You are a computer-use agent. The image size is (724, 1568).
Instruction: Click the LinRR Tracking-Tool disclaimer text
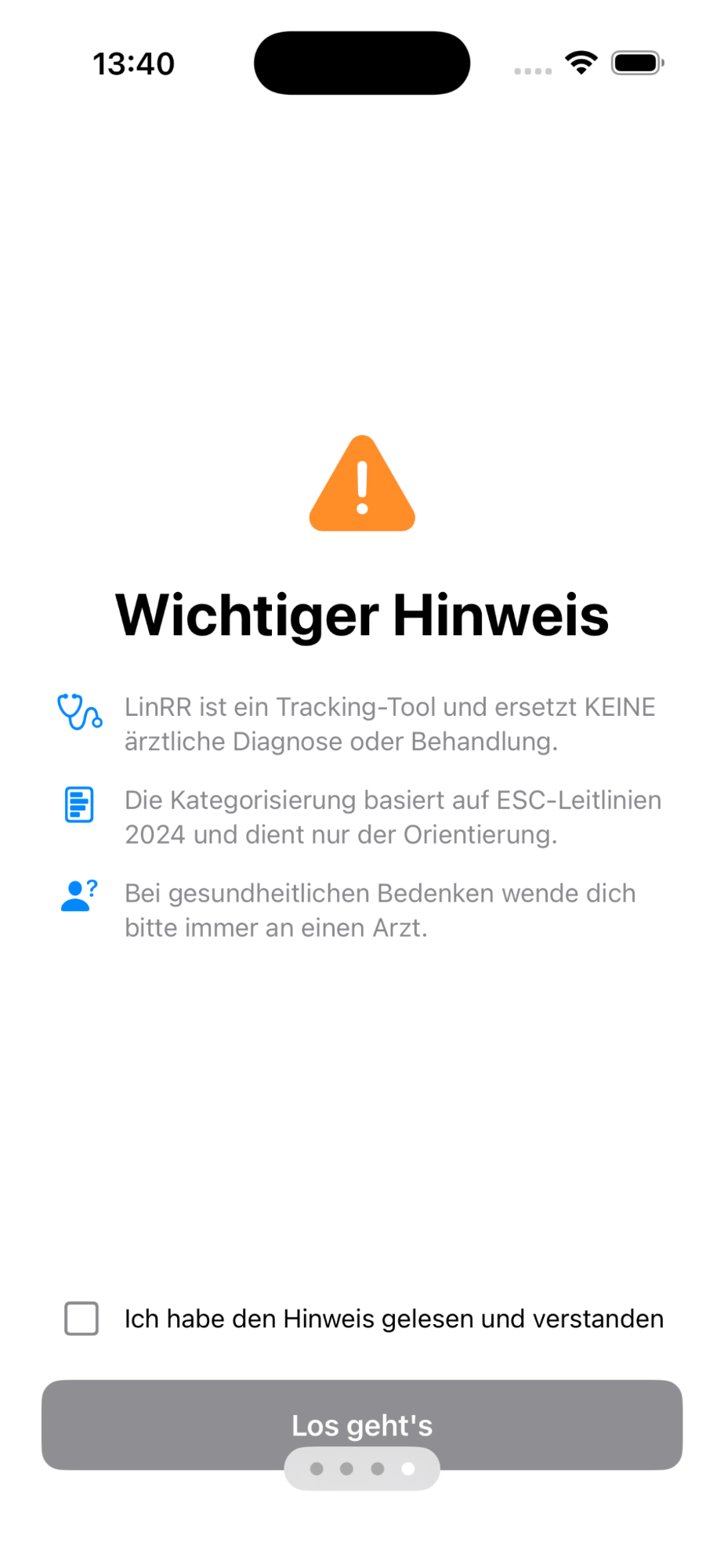pyautogui.click(x=390, y=723)
